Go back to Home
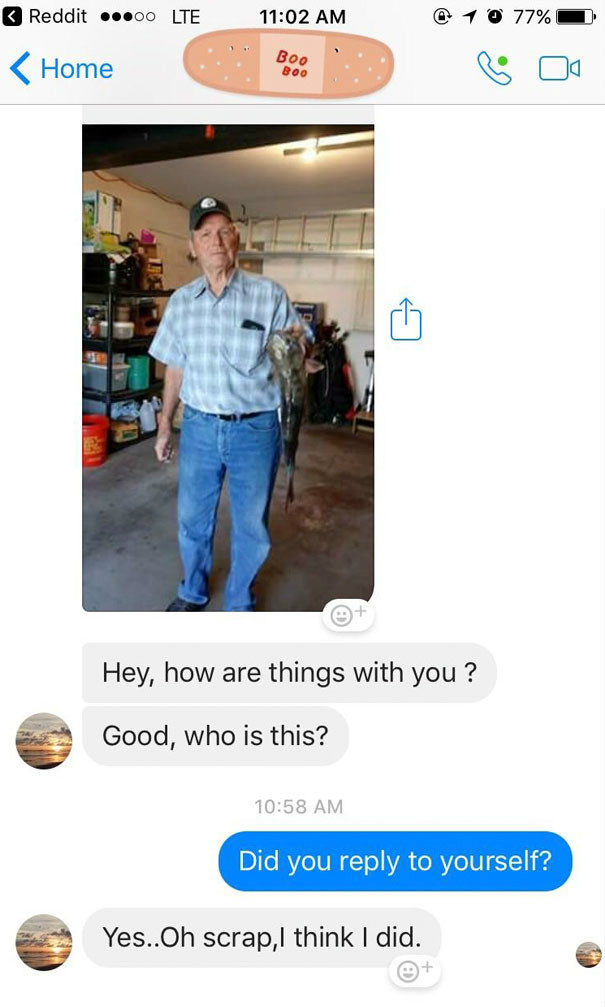Image resolution: width=605 pixels, height=1007 pixels. [62, 69]
